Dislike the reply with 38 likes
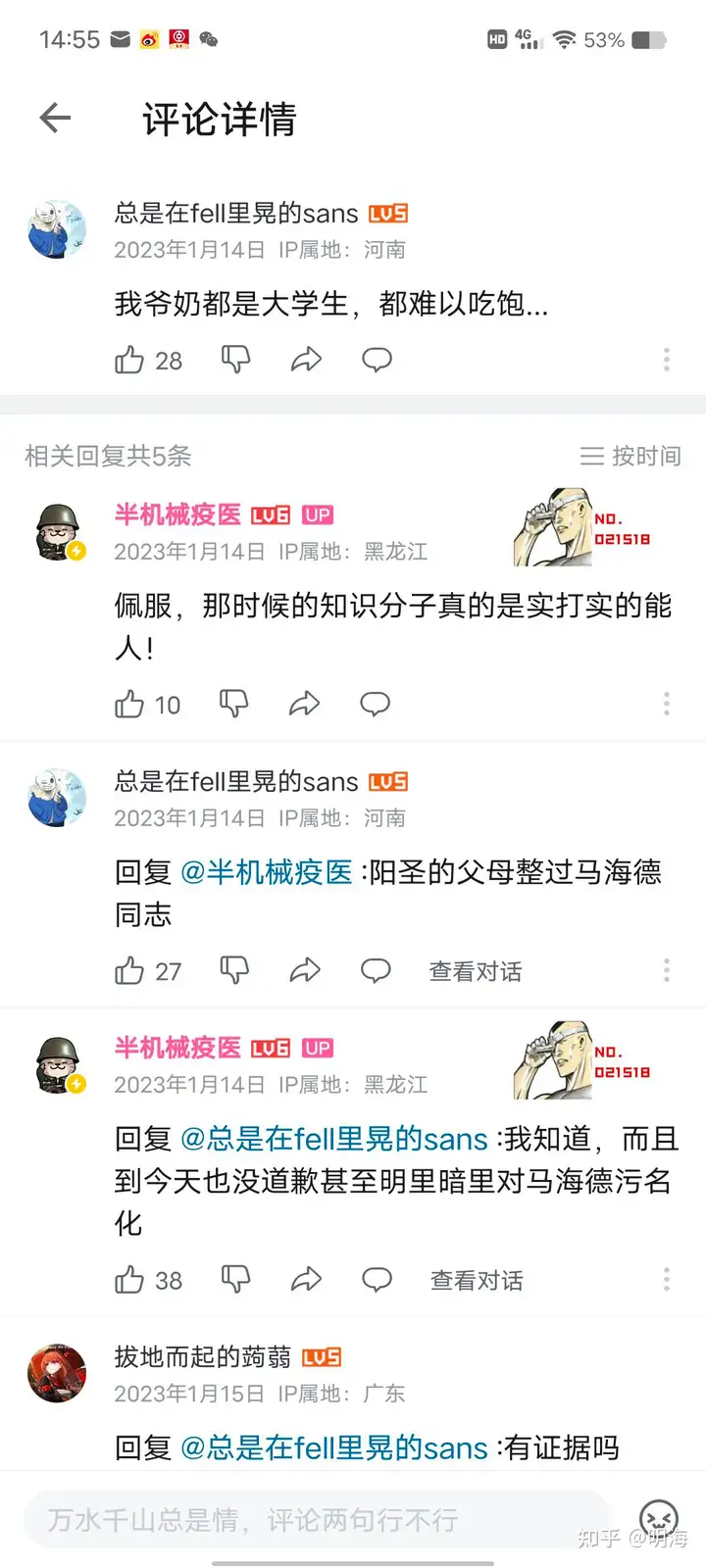Image resolution: width=706 pixels, height=1568 pixels. point(235,1279)
